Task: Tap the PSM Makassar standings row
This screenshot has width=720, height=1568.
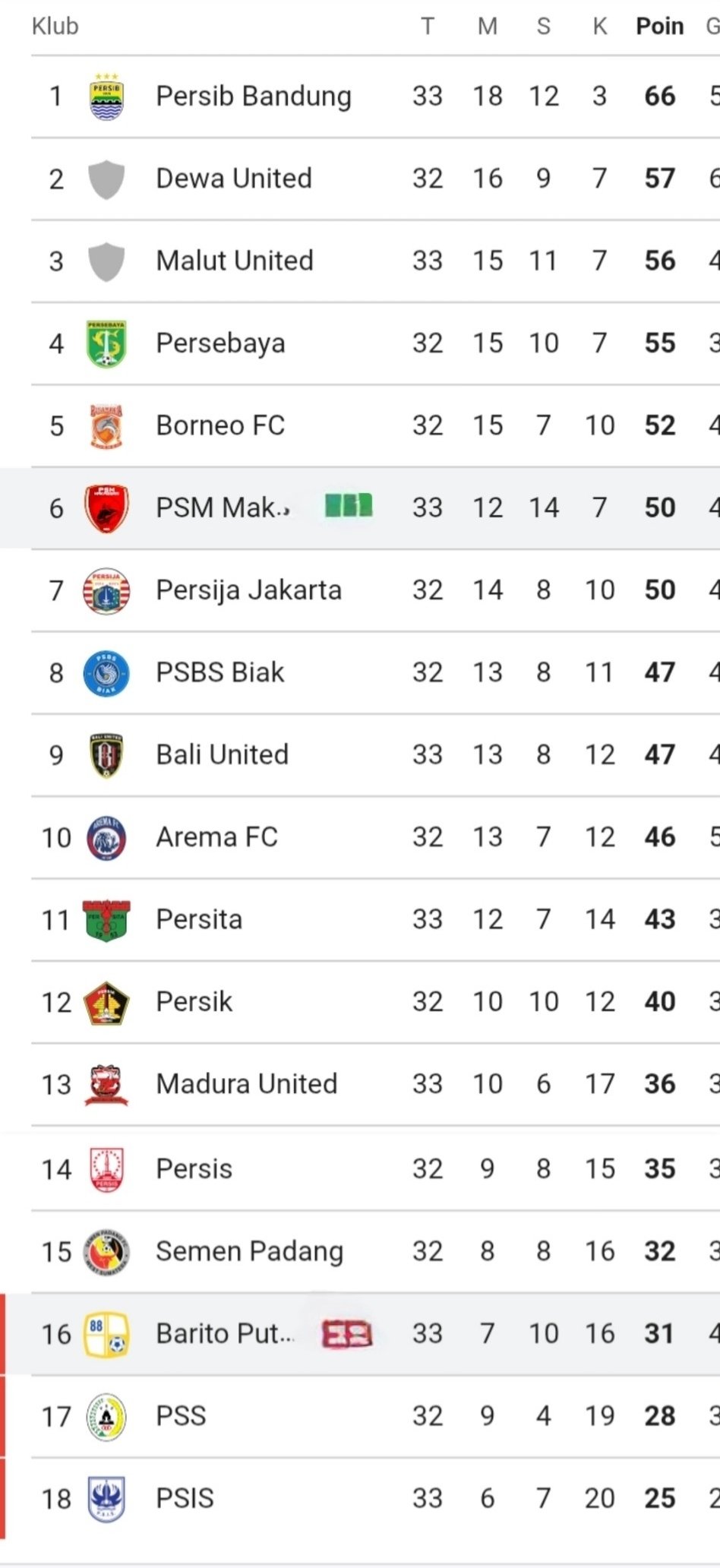Action: (x=360, y=507)
